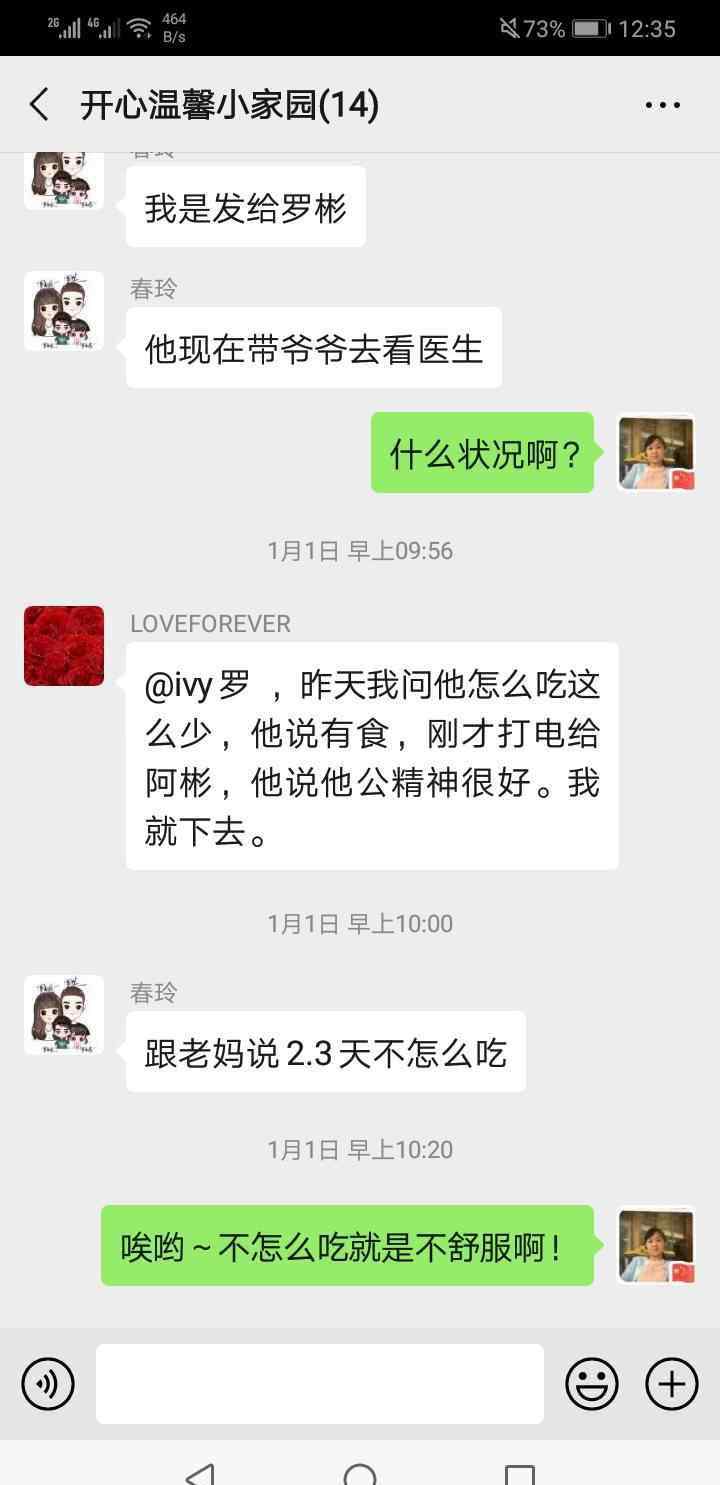Screen dimensions: 720x1485
Task: Open own avatar beside 唉哟 message
Action: click(656, 1245)
